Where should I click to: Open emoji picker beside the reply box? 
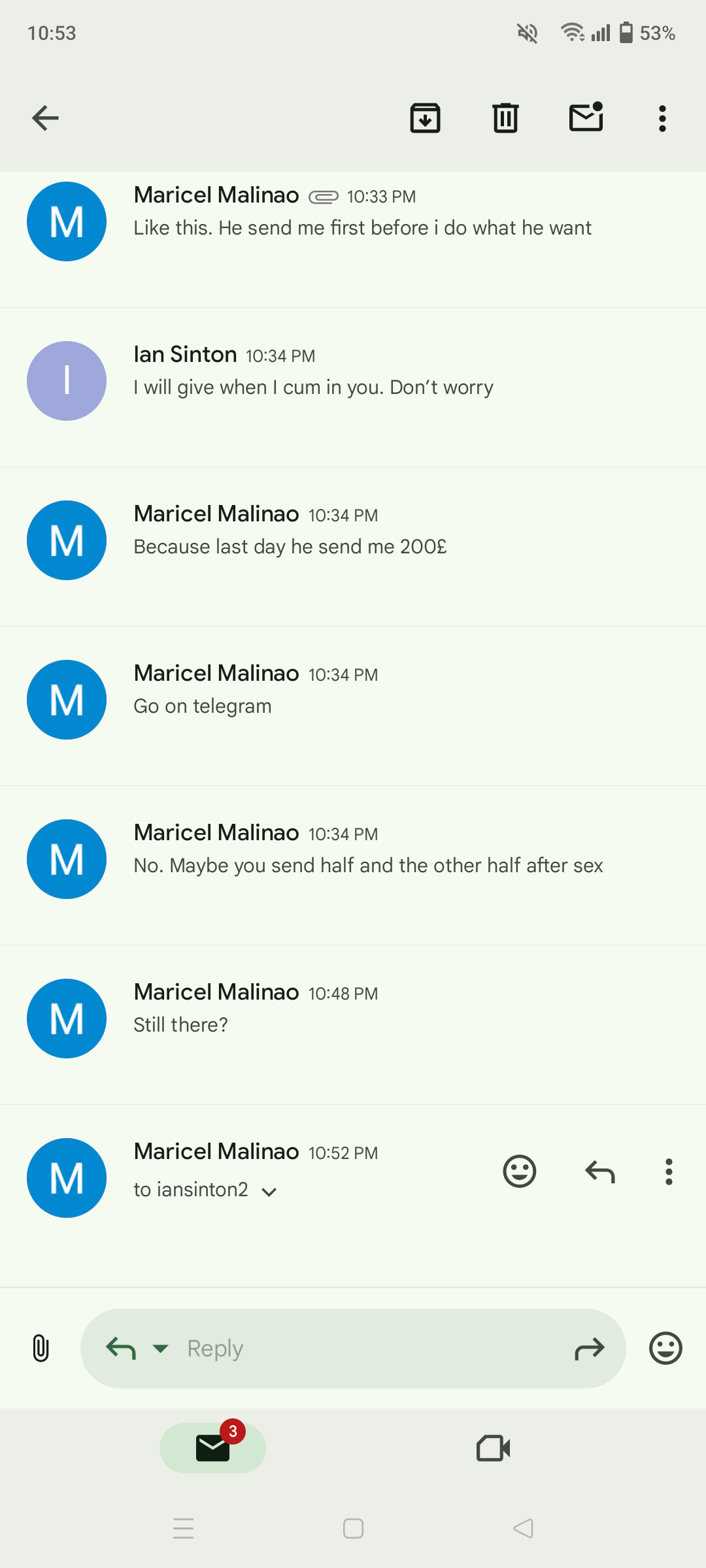point(665,1348)
